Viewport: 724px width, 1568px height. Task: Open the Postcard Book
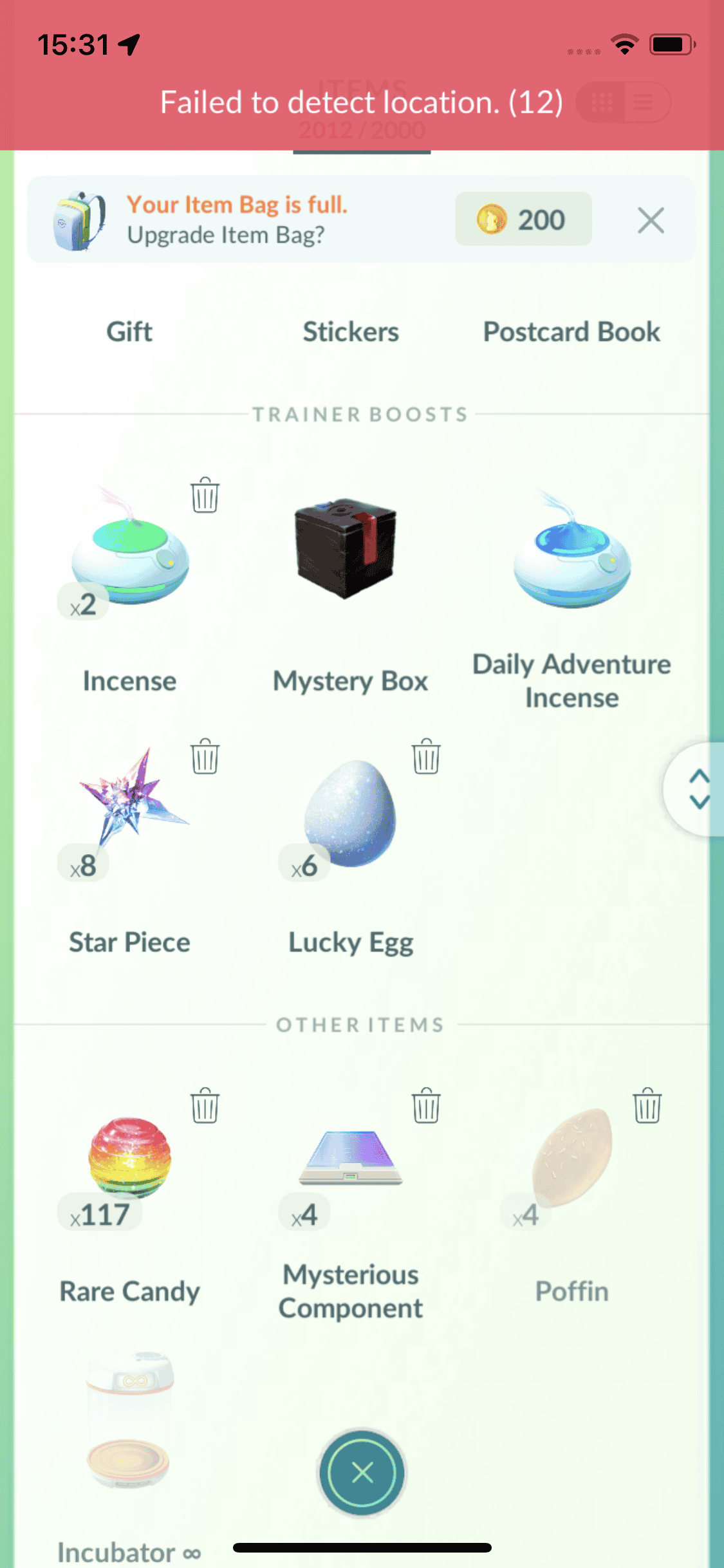[x=571, y=332]
